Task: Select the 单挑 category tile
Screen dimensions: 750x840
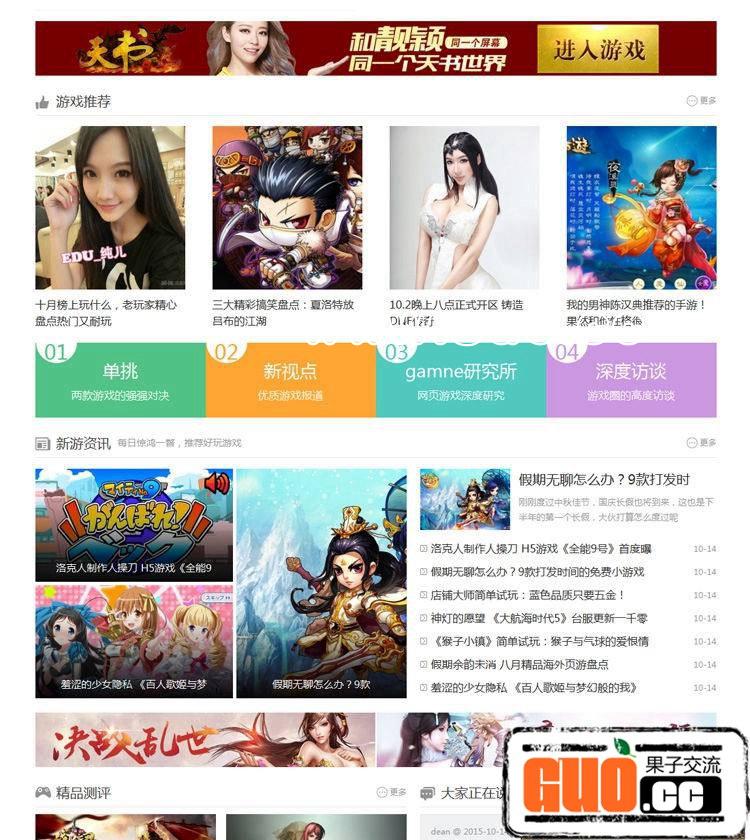Action: click(120, 381)
